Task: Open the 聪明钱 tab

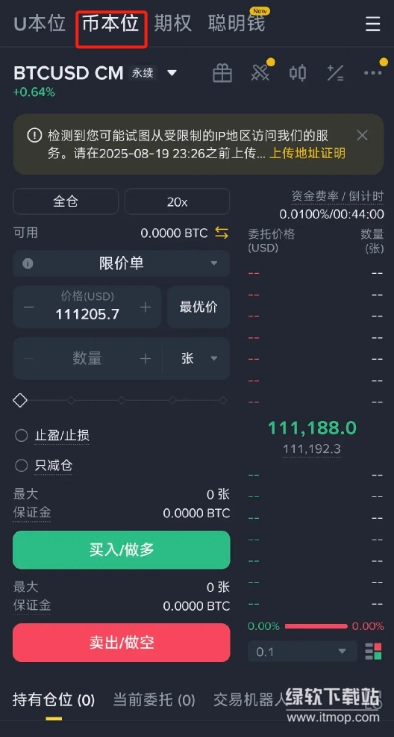Action: (x=236, y=24)
